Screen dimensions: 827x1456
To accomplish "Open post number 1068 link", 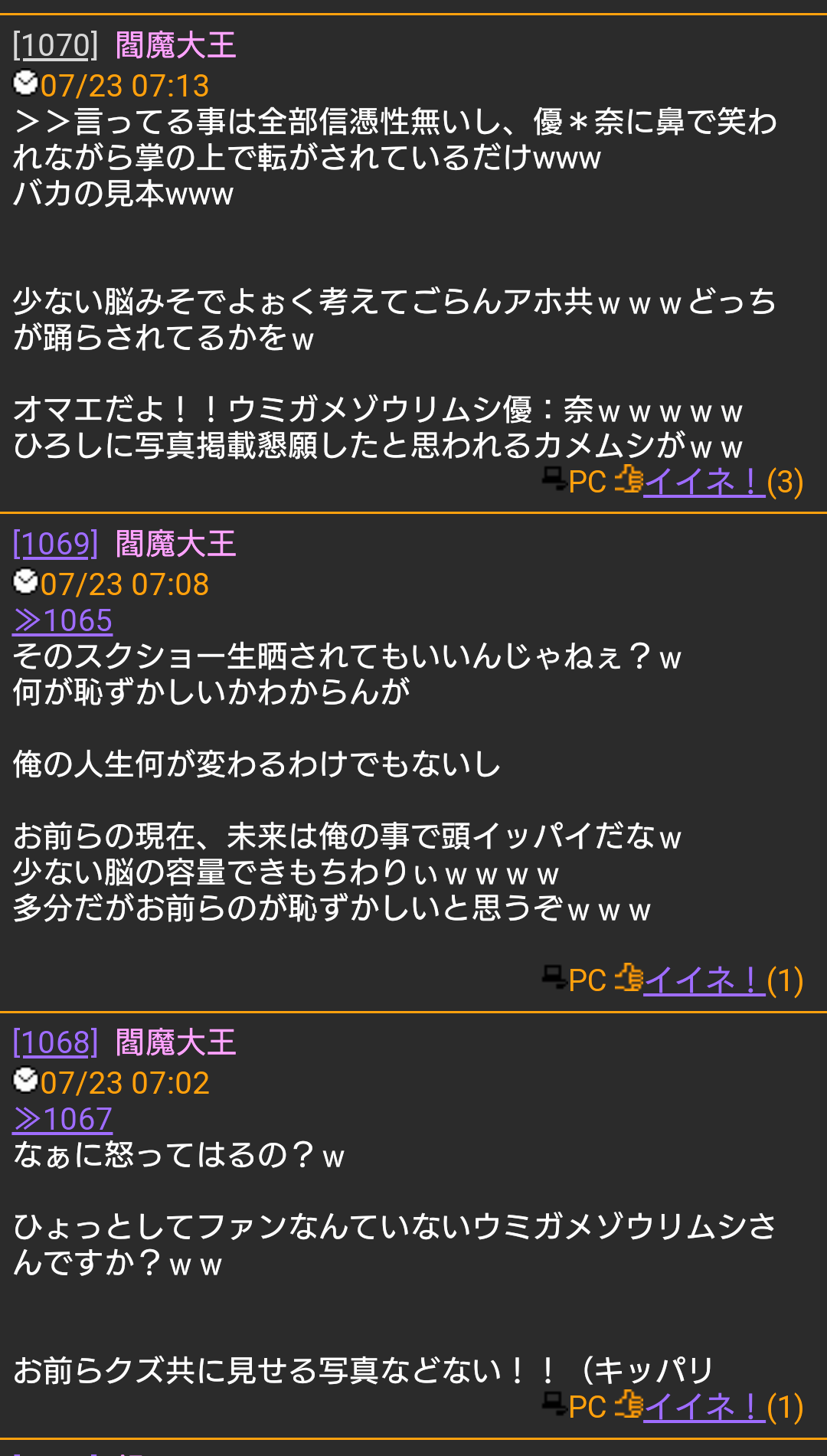I will pyautogui.click(x=55, y=1042).
